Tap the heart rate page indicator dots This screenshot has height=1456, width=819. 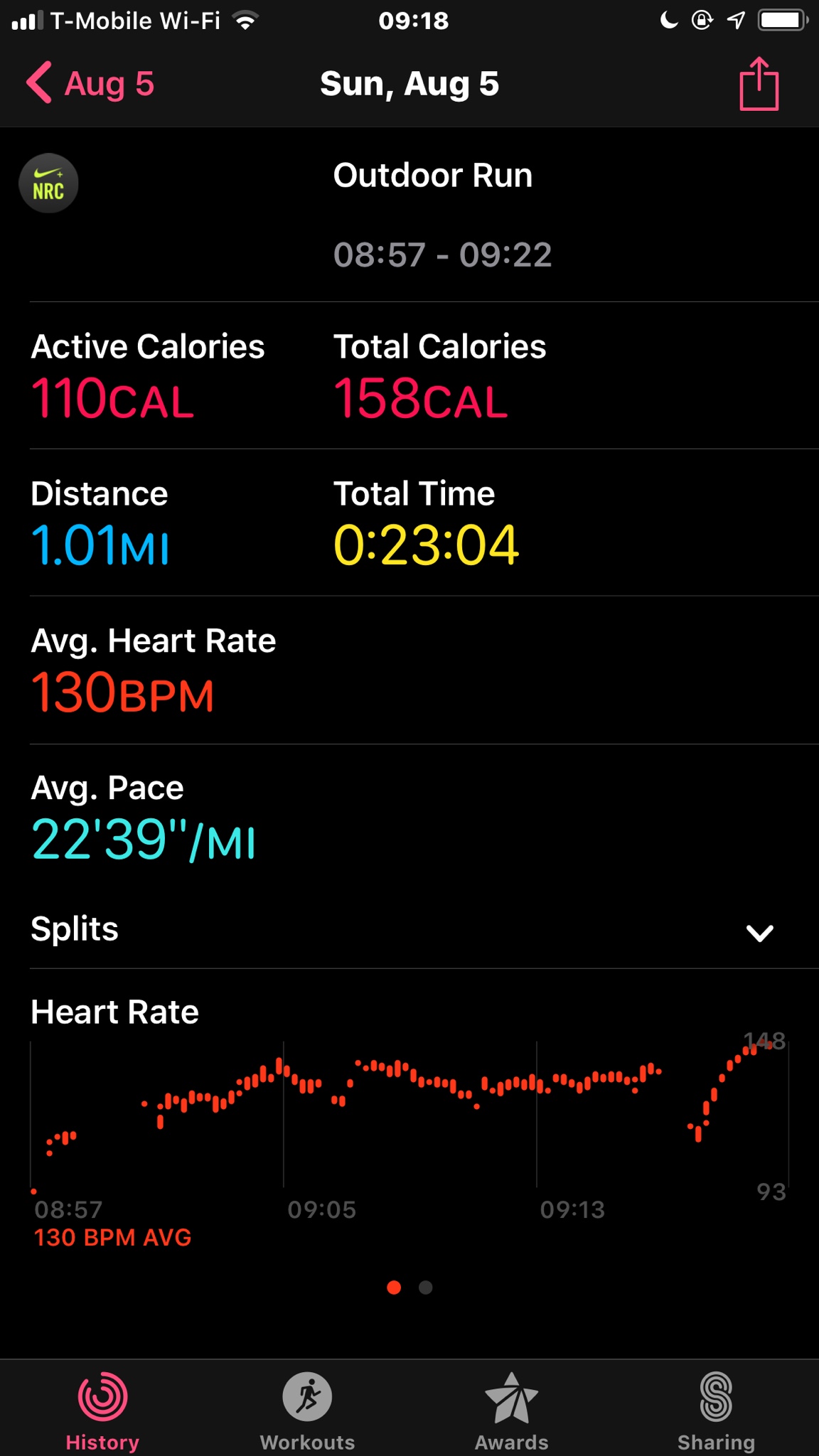coord(409,1288)
